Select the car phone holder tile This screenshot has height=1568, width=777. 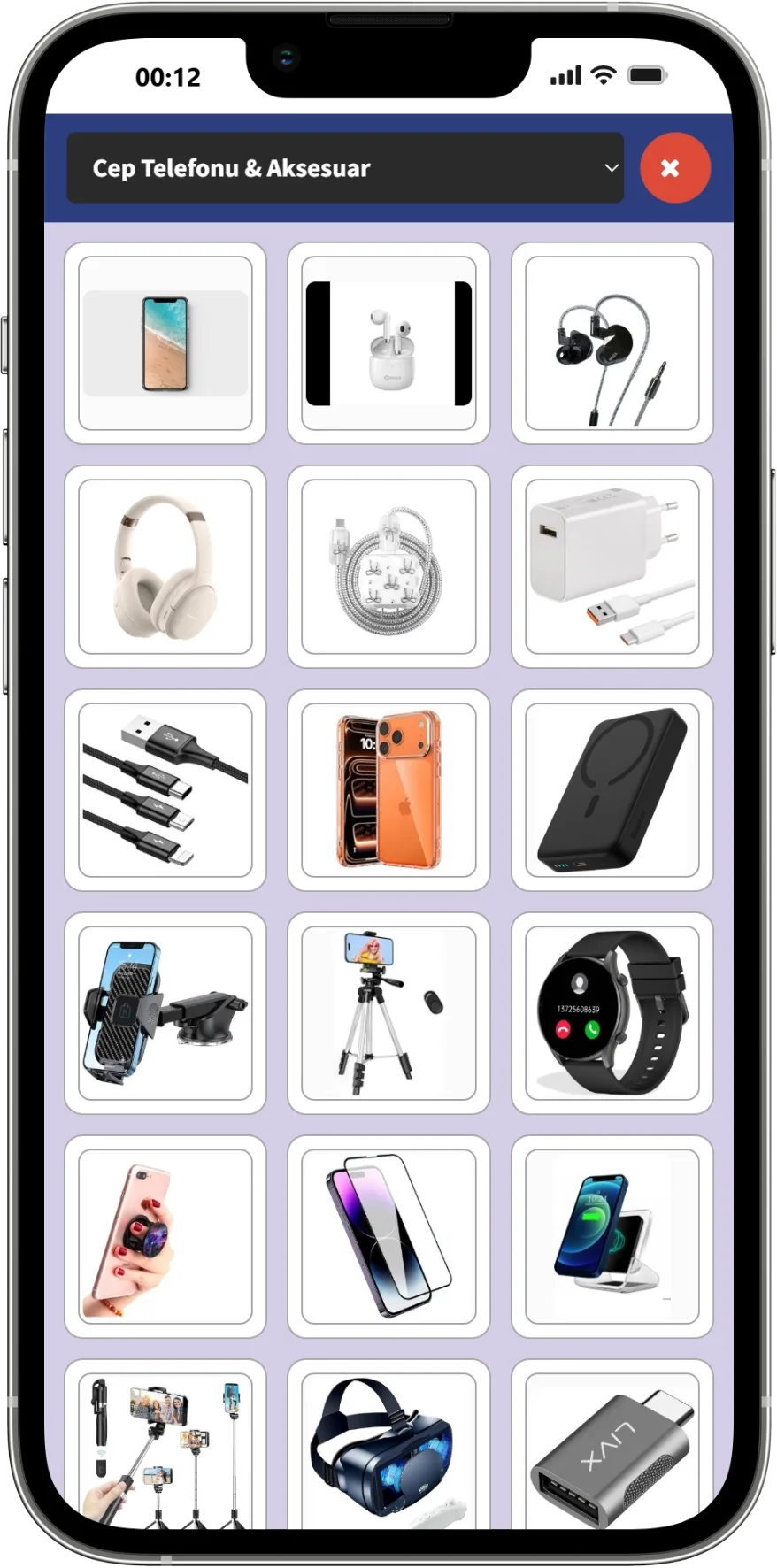pos(165,1013)
